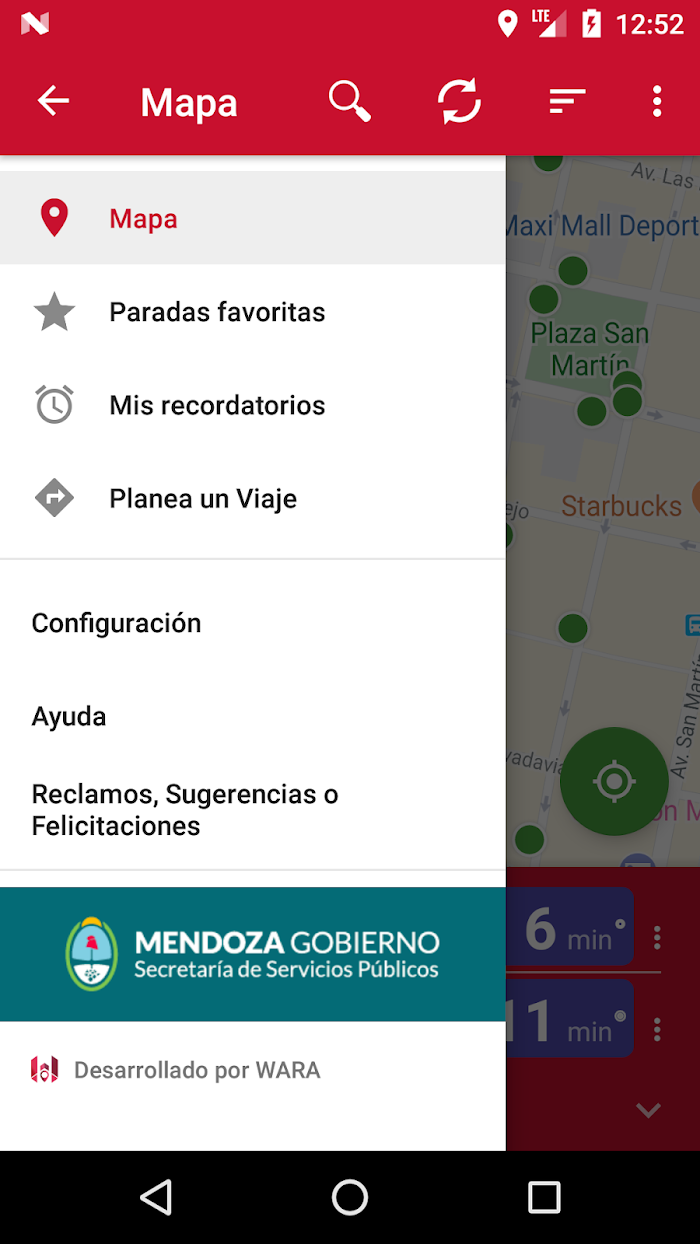Select Mapa in the drawer

click(x=253, y=218)
